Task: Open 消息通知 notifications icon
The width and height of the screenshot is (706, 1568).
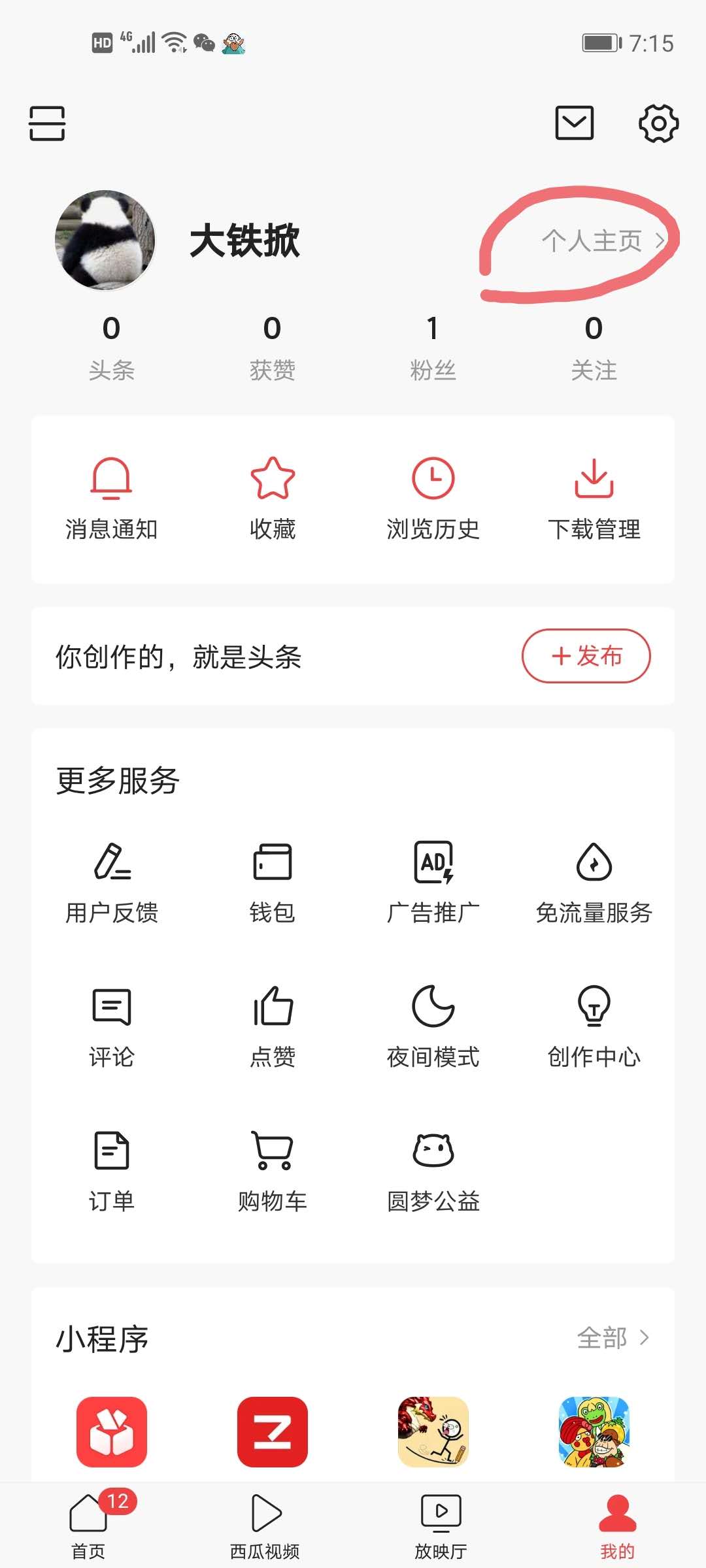Action: click(x=112, y=497)
